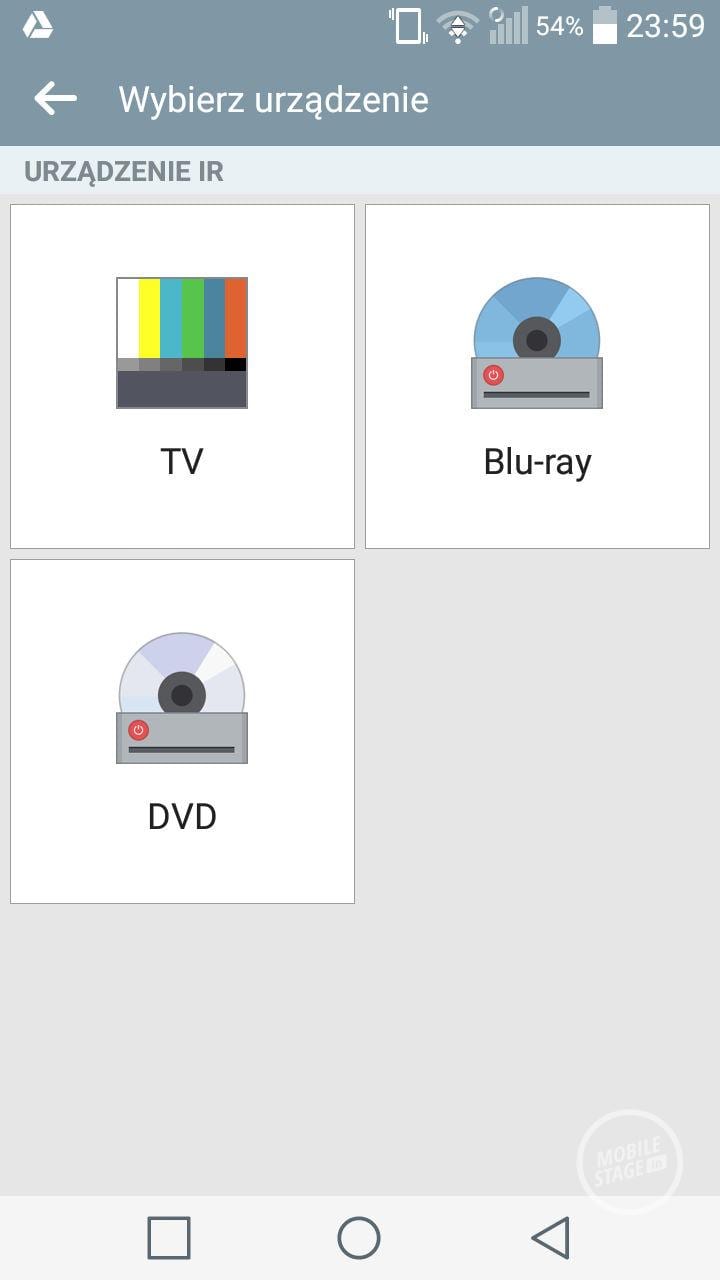Select the TV device tile
720x1280 pixels.
[182, 376]
